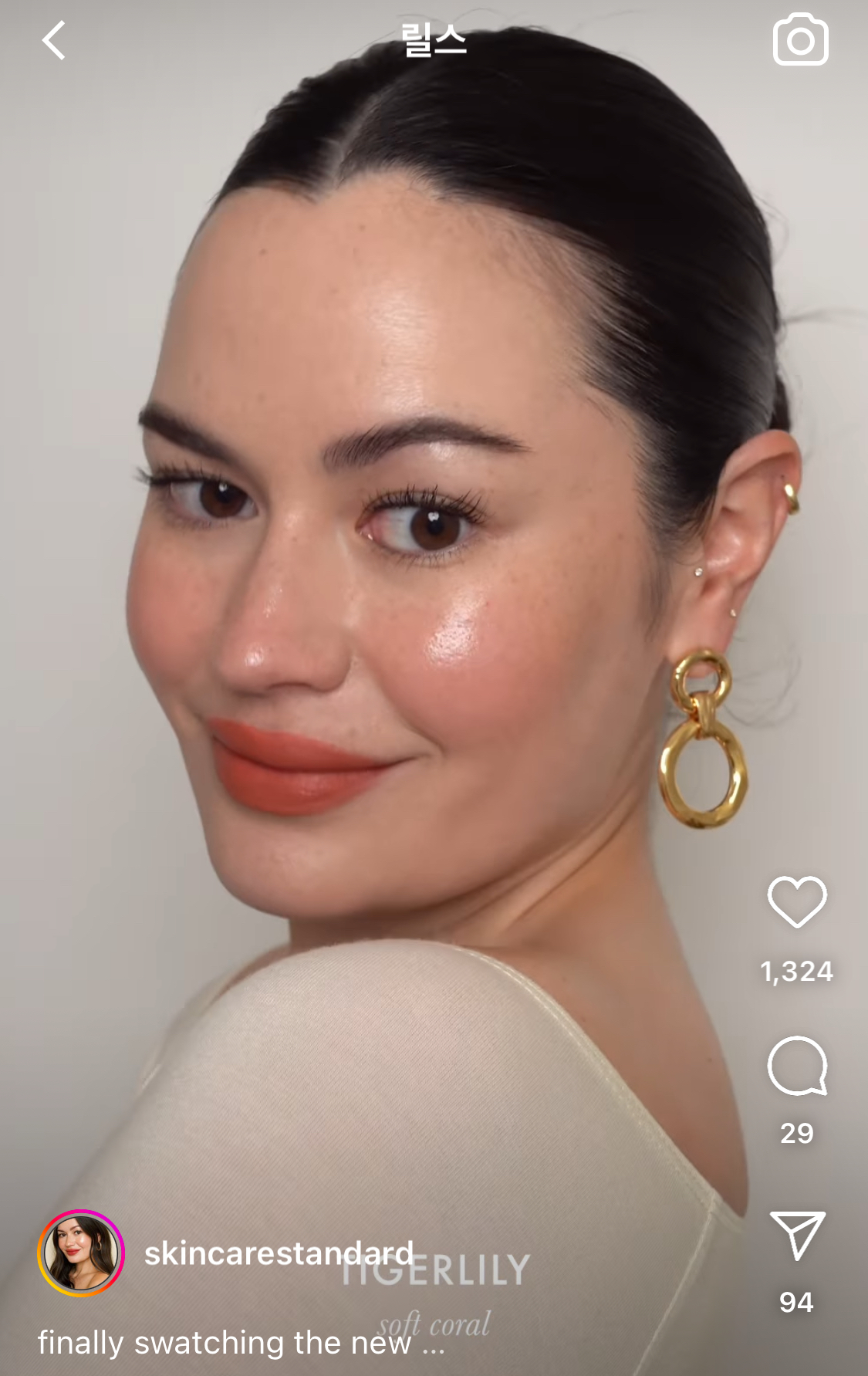Viewport: 868px width, 1376px height.
Task: Open skincarestandard's profile picture
Action: [x=81, y=1253]
